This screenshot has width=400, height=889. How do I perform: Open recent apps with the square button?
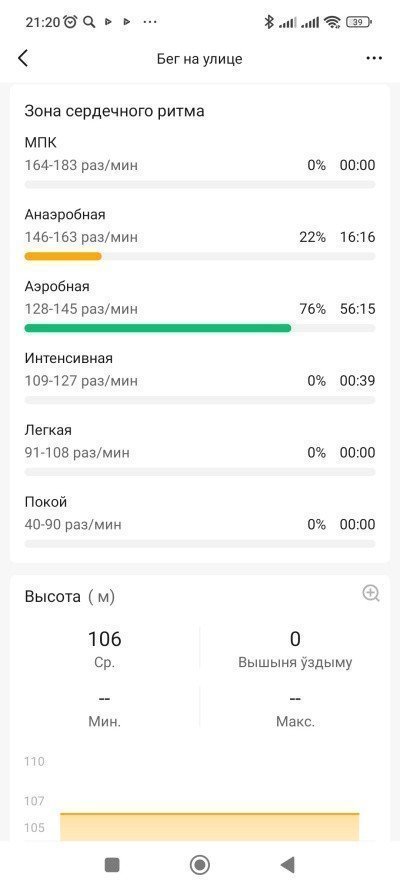[x=112, y=865]
